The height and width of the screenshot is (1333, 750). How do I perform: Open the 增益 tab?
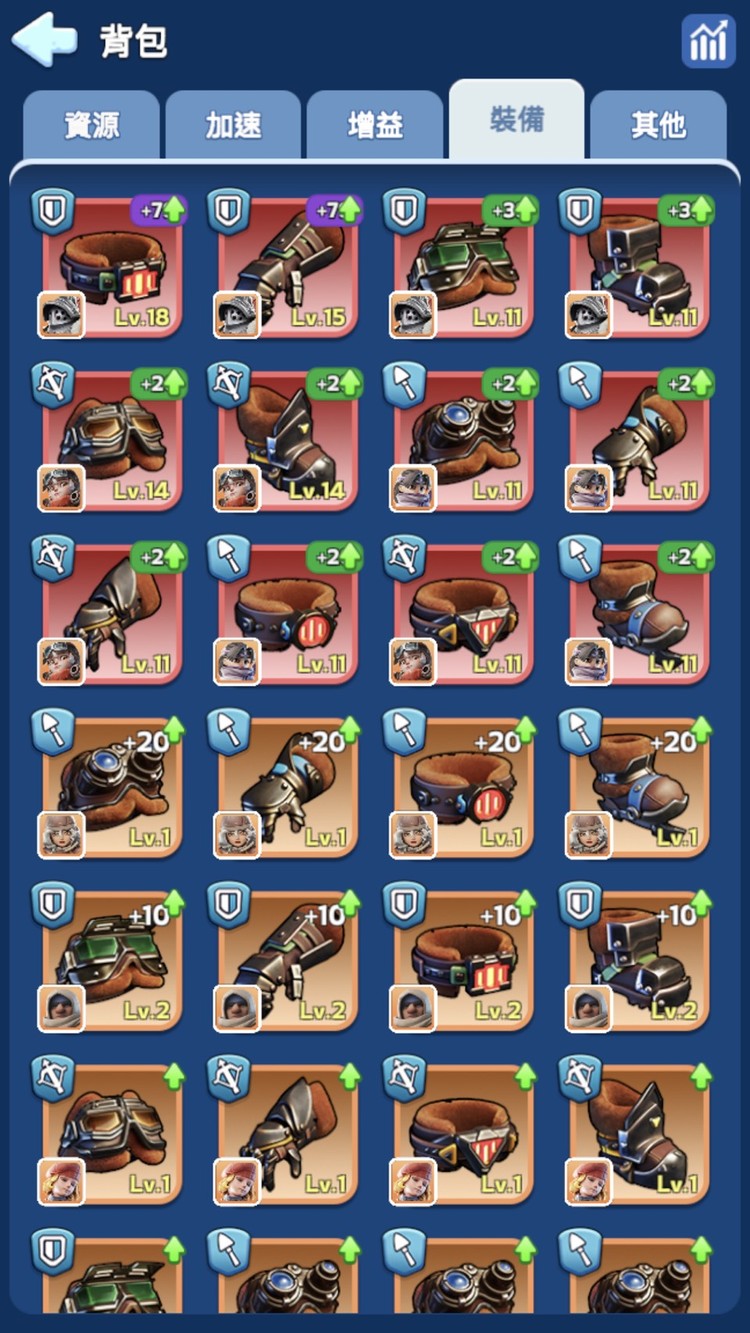pyautogui.click(x=375, y=125)
